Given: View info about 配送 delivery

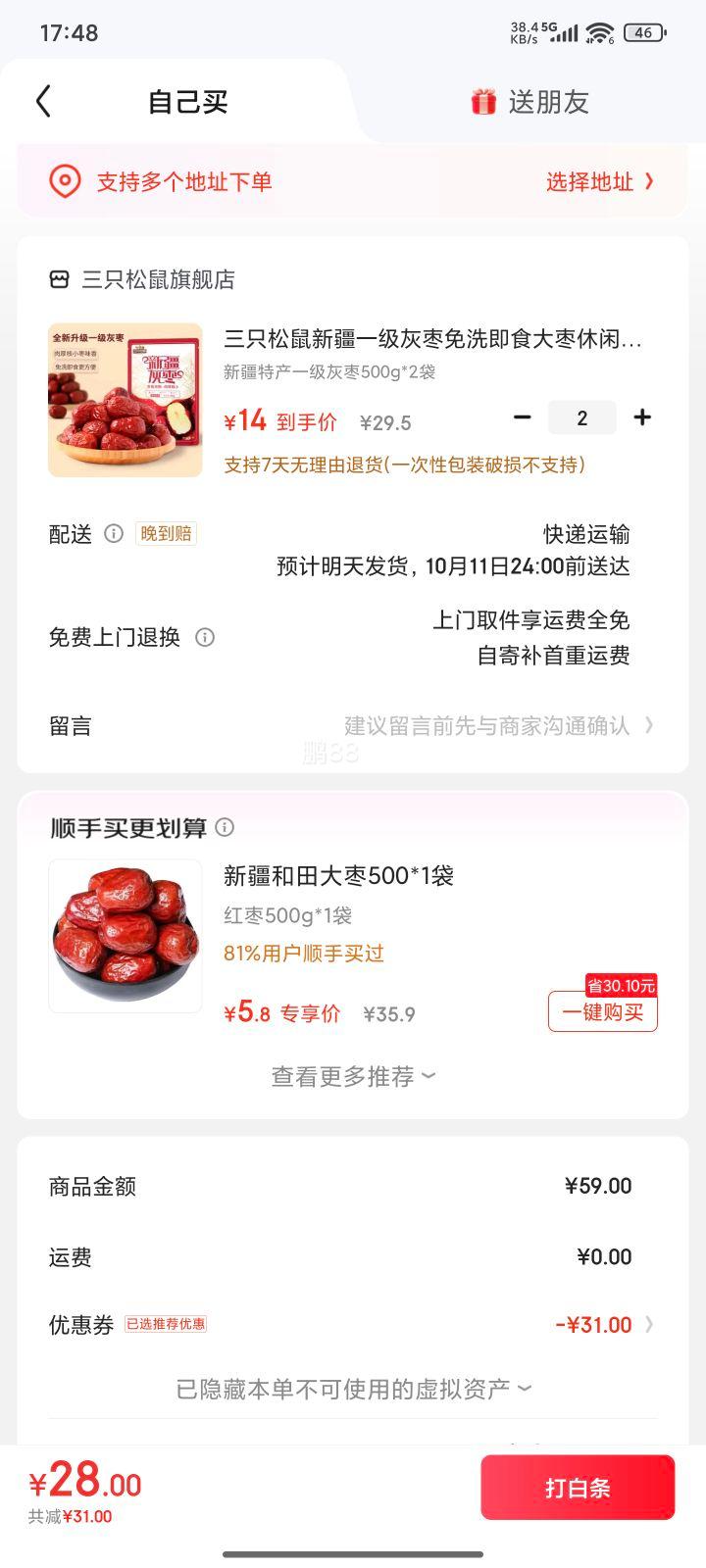Looking at the screenshot, I should [114, 534].
